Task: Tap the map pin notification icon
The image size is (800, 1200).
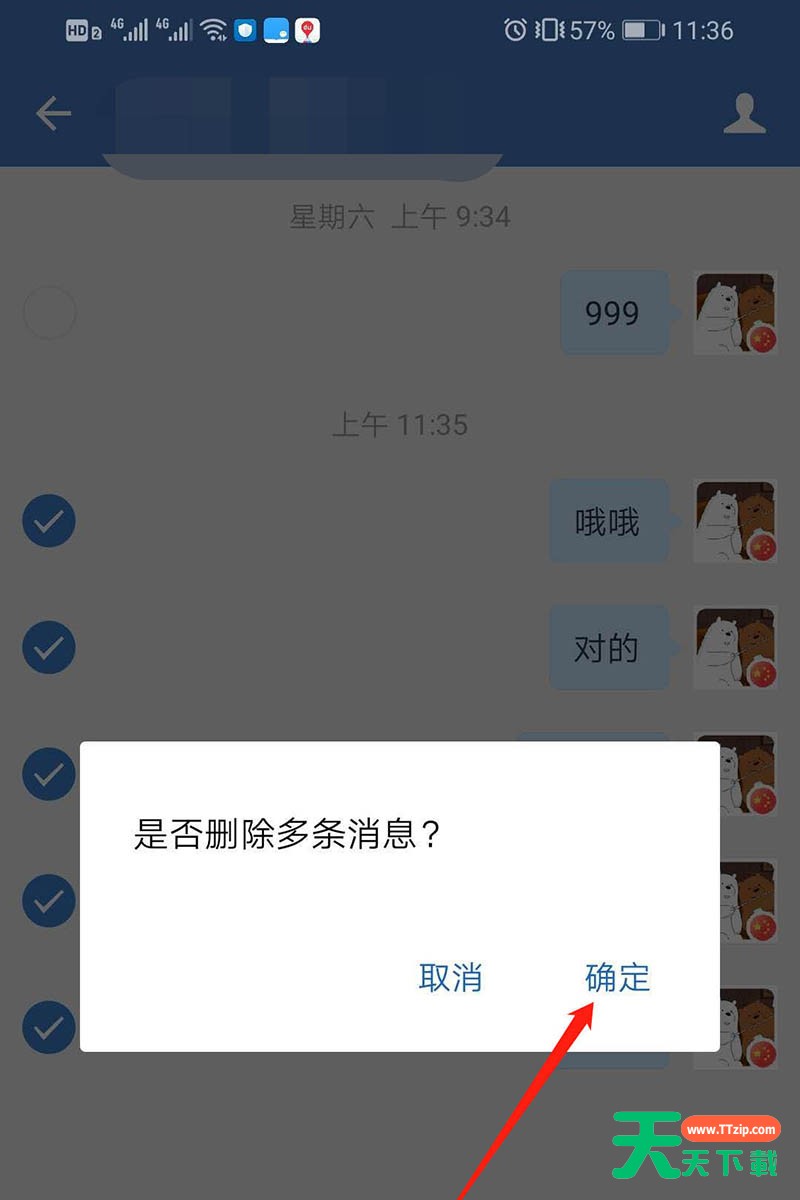Action: (x=308, y=30)
